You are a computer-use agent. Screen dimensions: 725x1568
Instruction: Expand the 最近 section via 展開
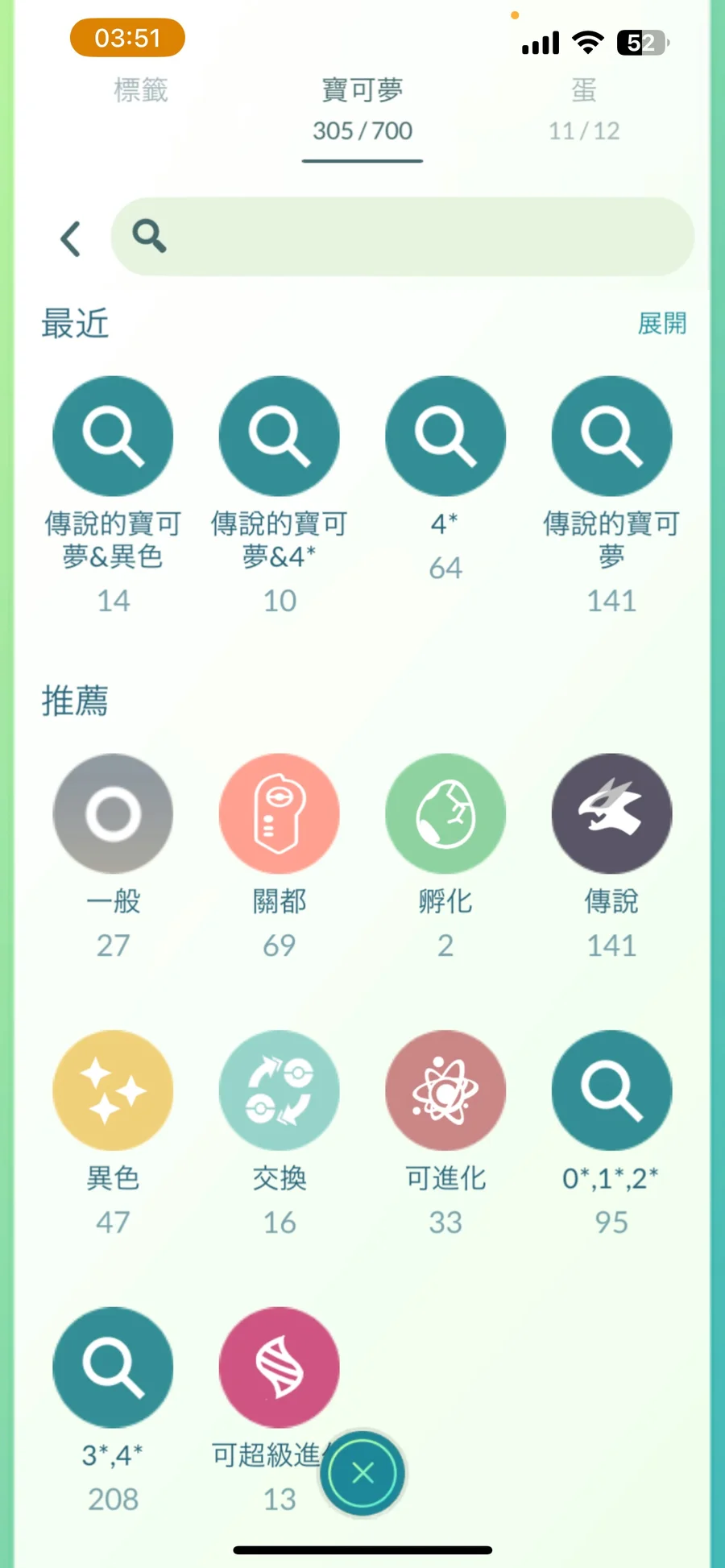point(662,323)
